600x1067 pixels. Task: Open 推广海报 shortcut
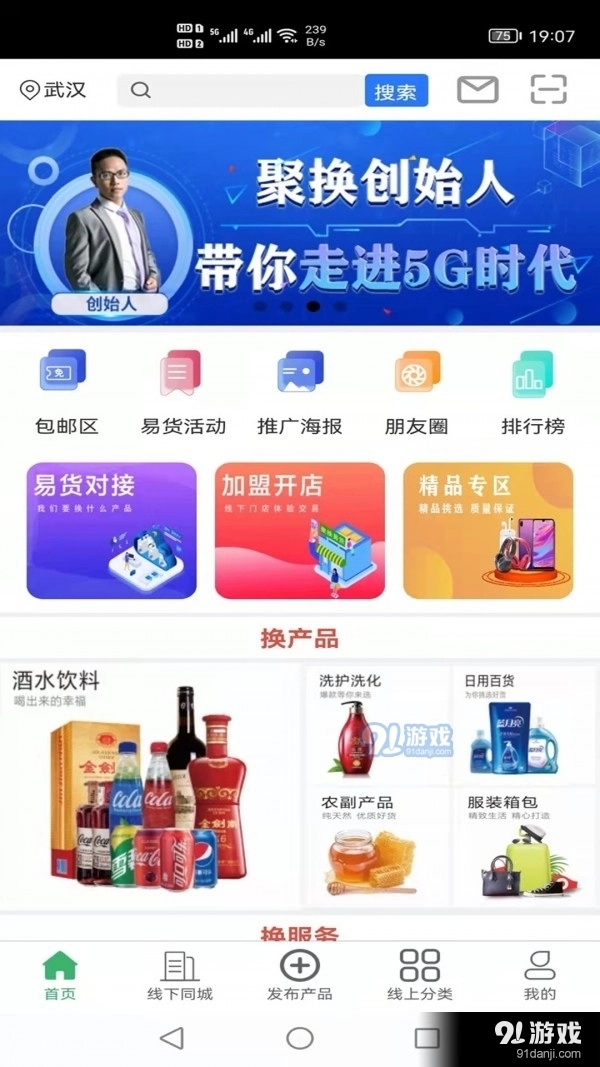[300, 391]
